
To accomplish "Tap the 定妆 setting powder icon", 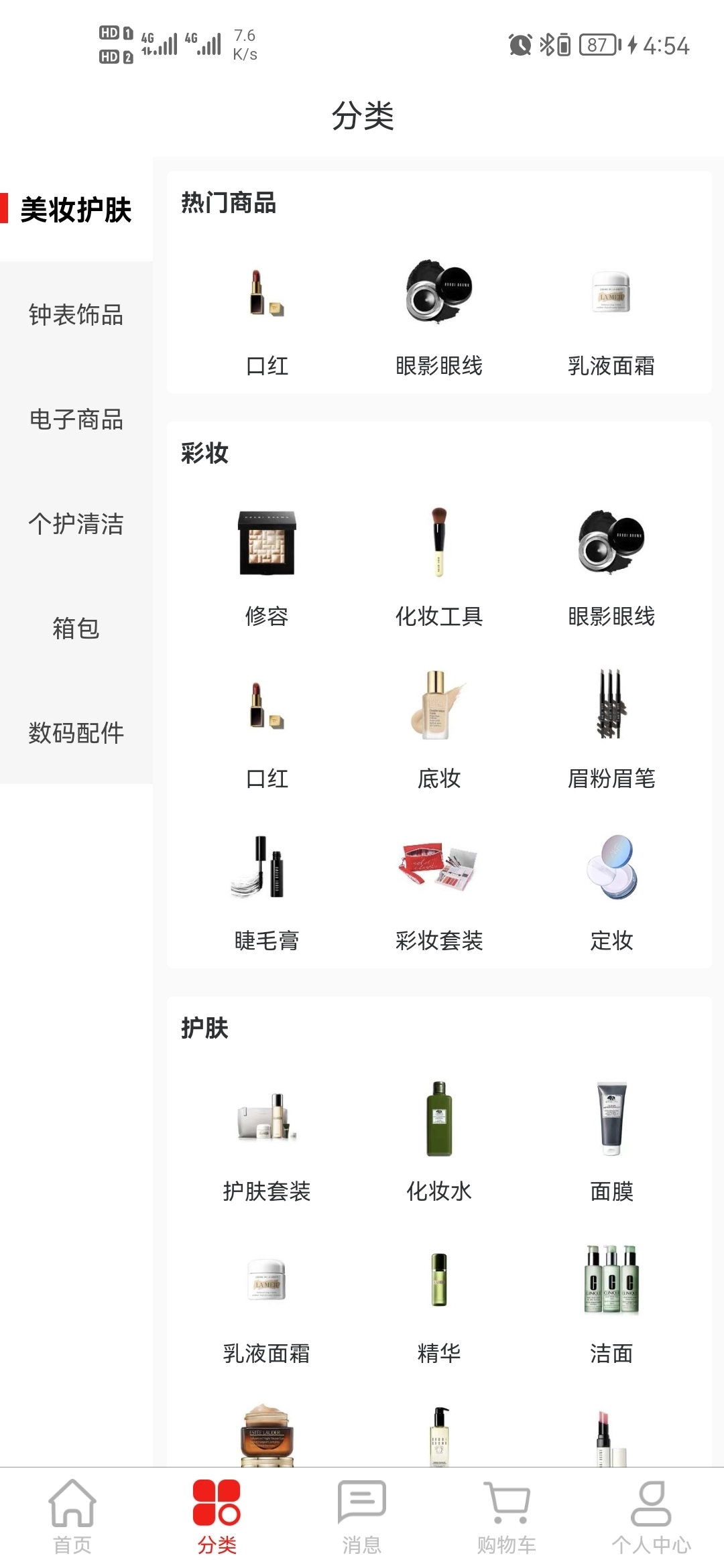I will (611, 869).
